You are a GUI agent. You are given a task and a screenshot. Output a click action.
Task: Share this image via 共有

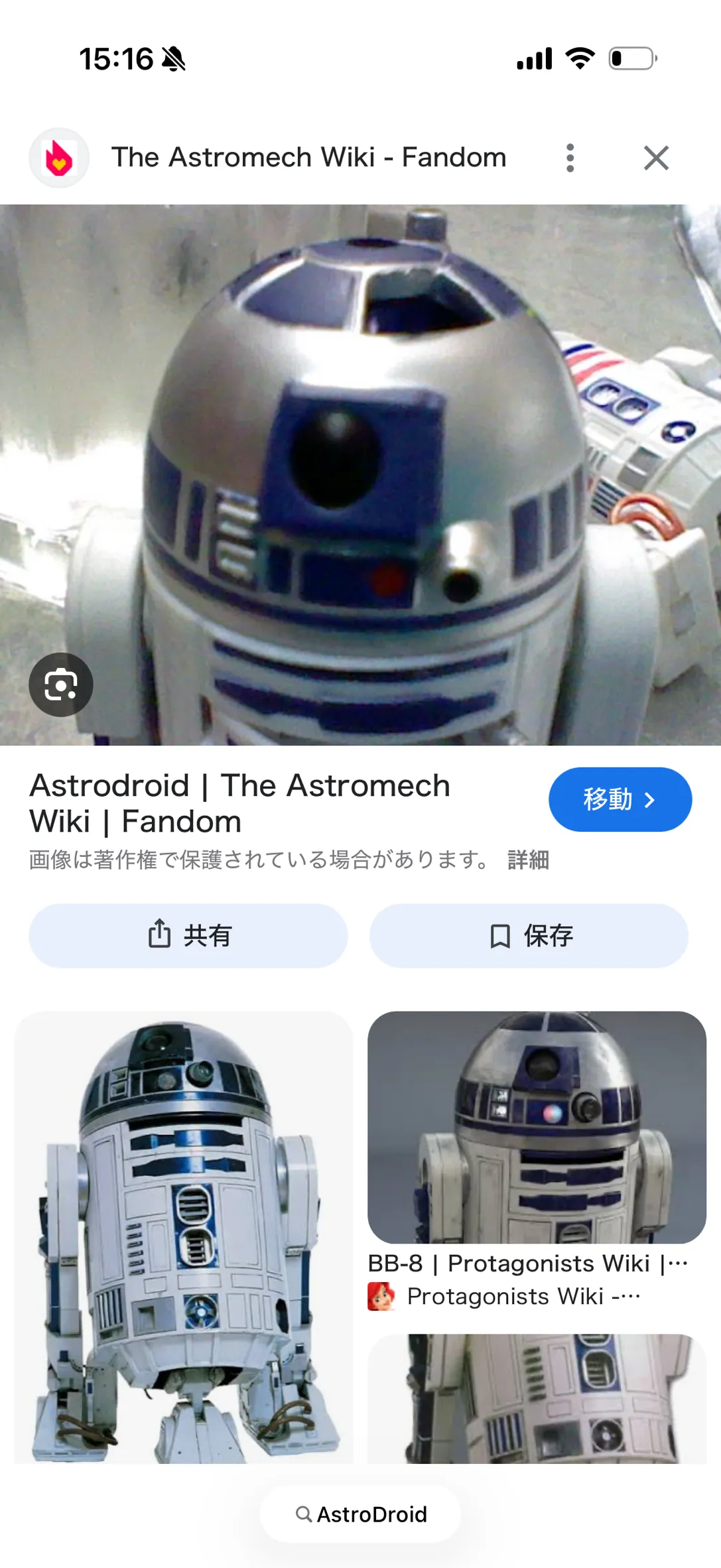pyautogui.click(x=188, y=935)
